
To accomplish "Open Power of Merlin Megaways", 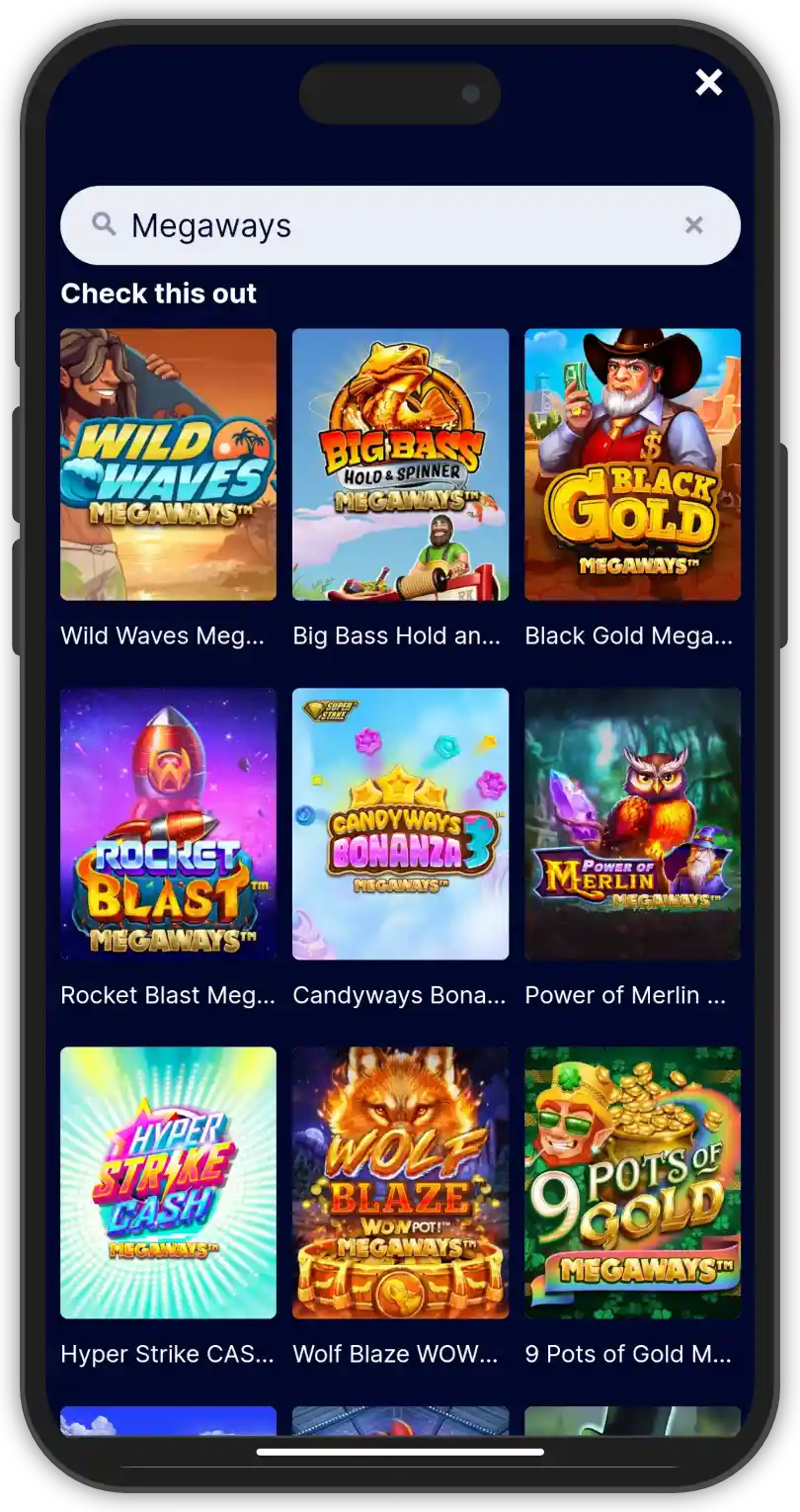I will 632,823.
